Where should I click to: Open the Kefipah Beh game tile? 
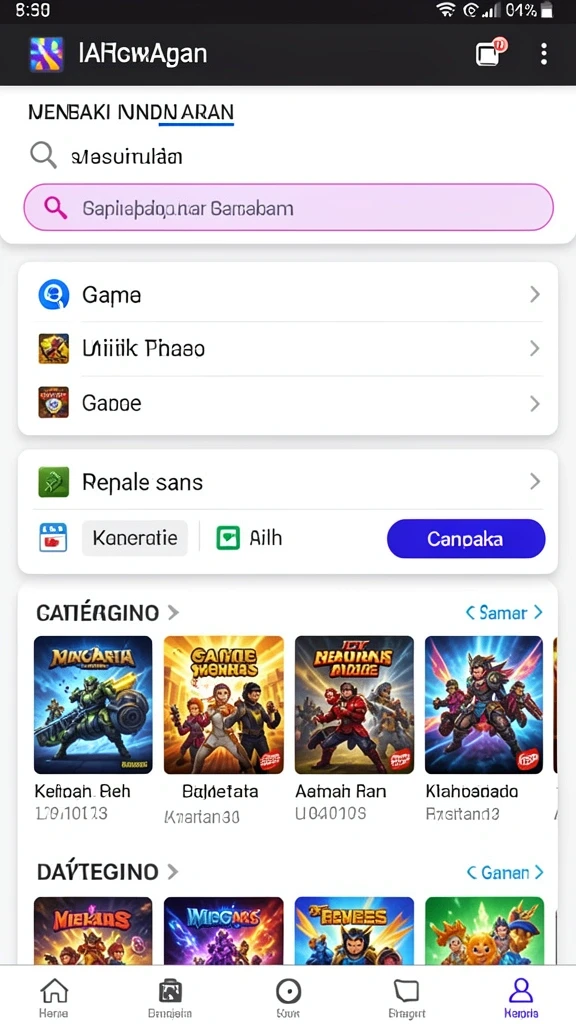click(x=93, y=729)
